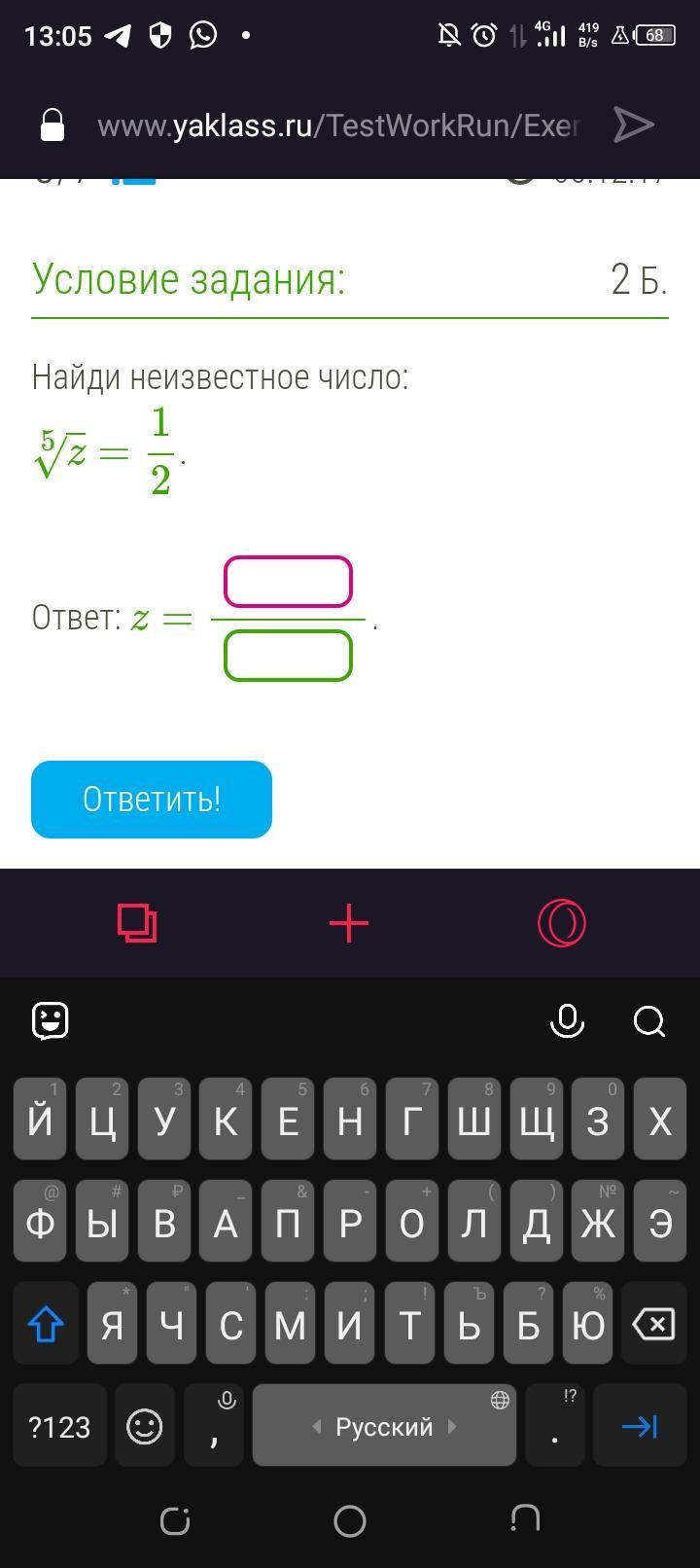Enable shift on the keyboard
The height and width of the screenshot is (1568, 700).
[x=46, y=1324]
